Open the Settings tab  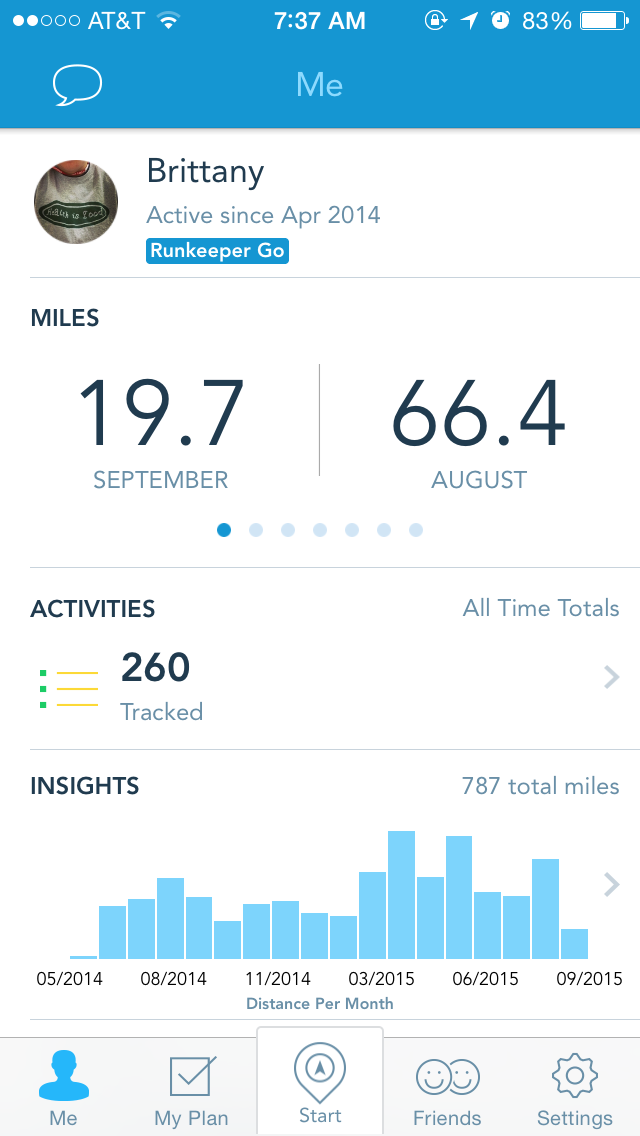tap(574, 1089)
